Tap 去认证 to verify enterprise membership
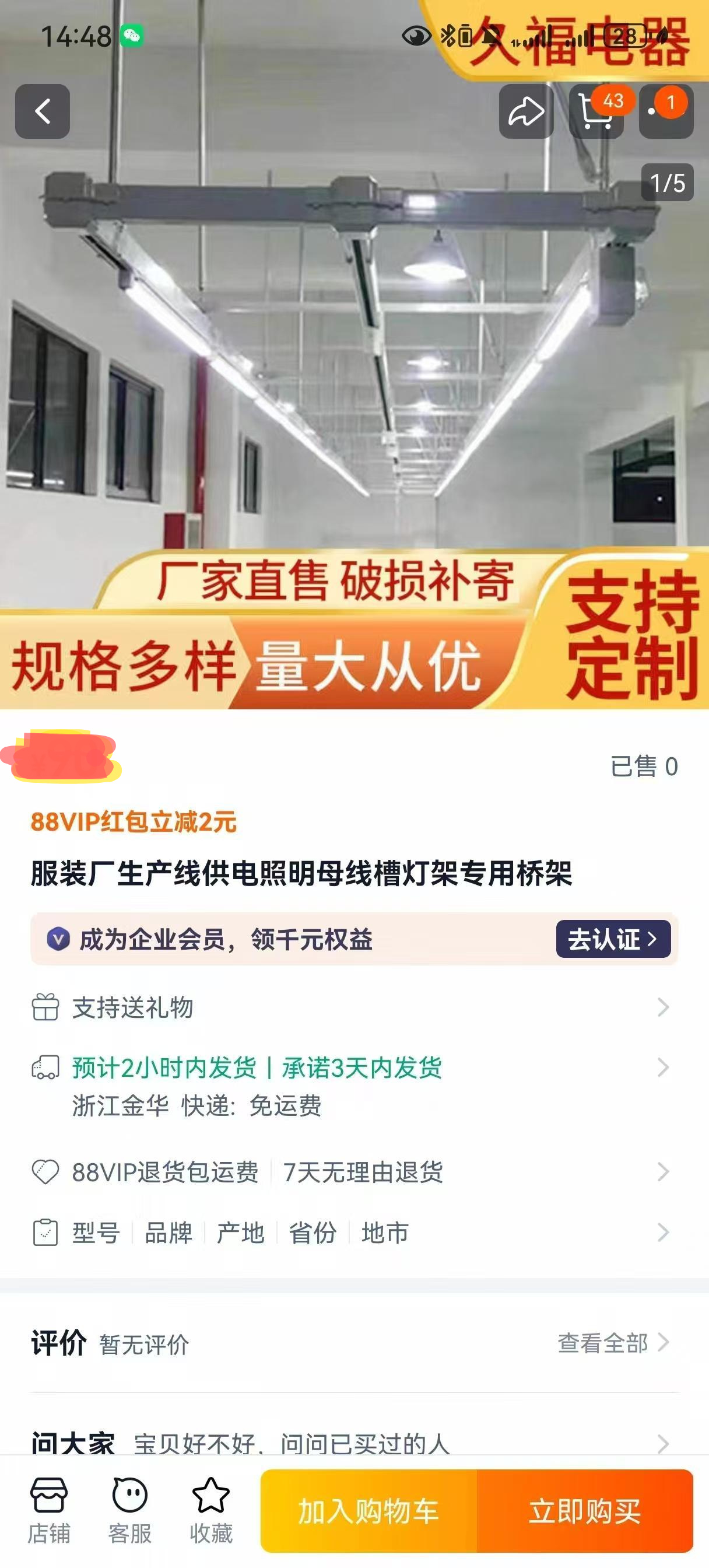 pos(613,939)
